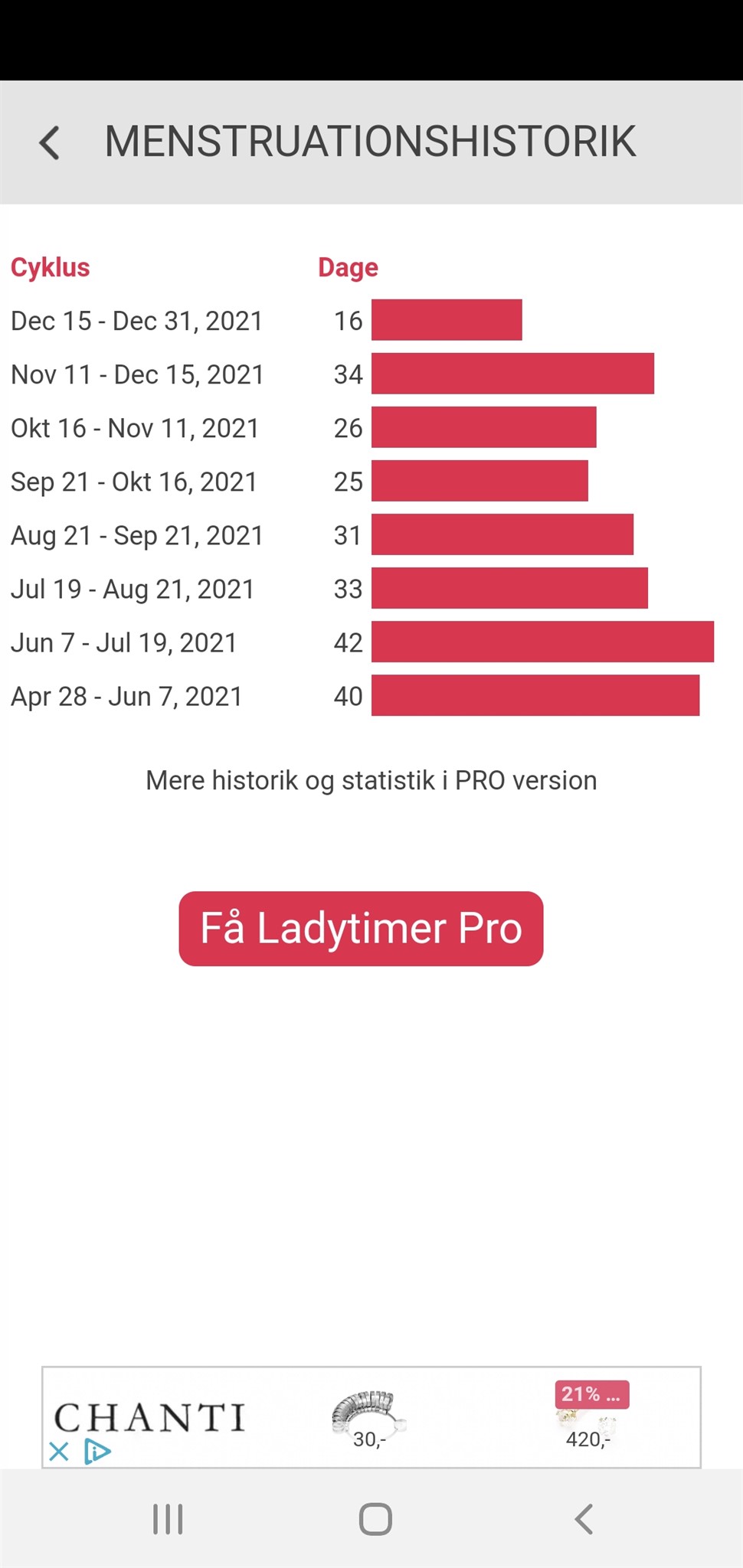This screenshot has width=743, height=1568.
Task: Tap the Få Ladytimer Pro button
Action: [361, 928]
